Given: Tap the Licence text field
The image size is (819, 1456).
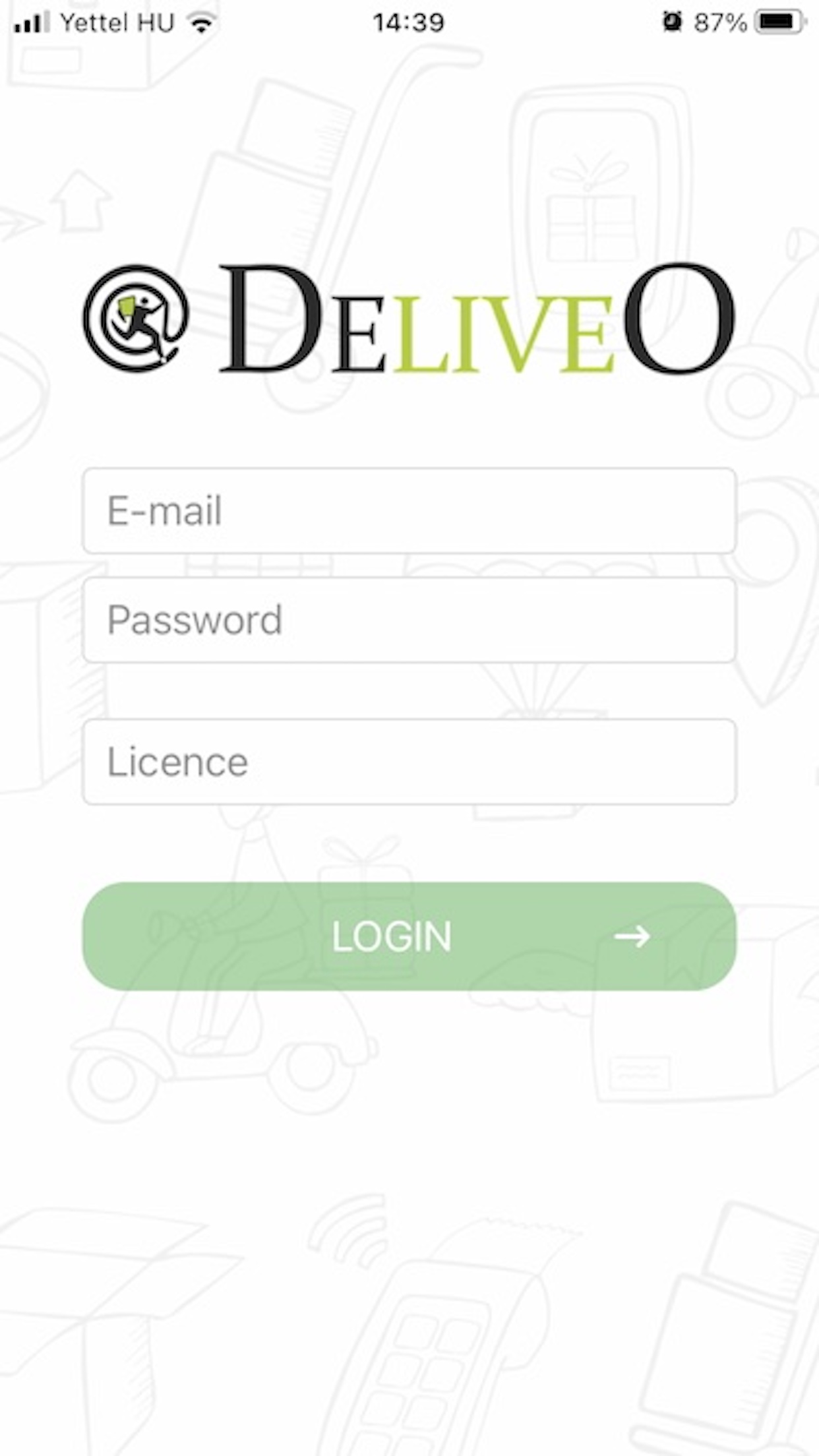Looking at the screenshot, I should (x=409, y=762).
